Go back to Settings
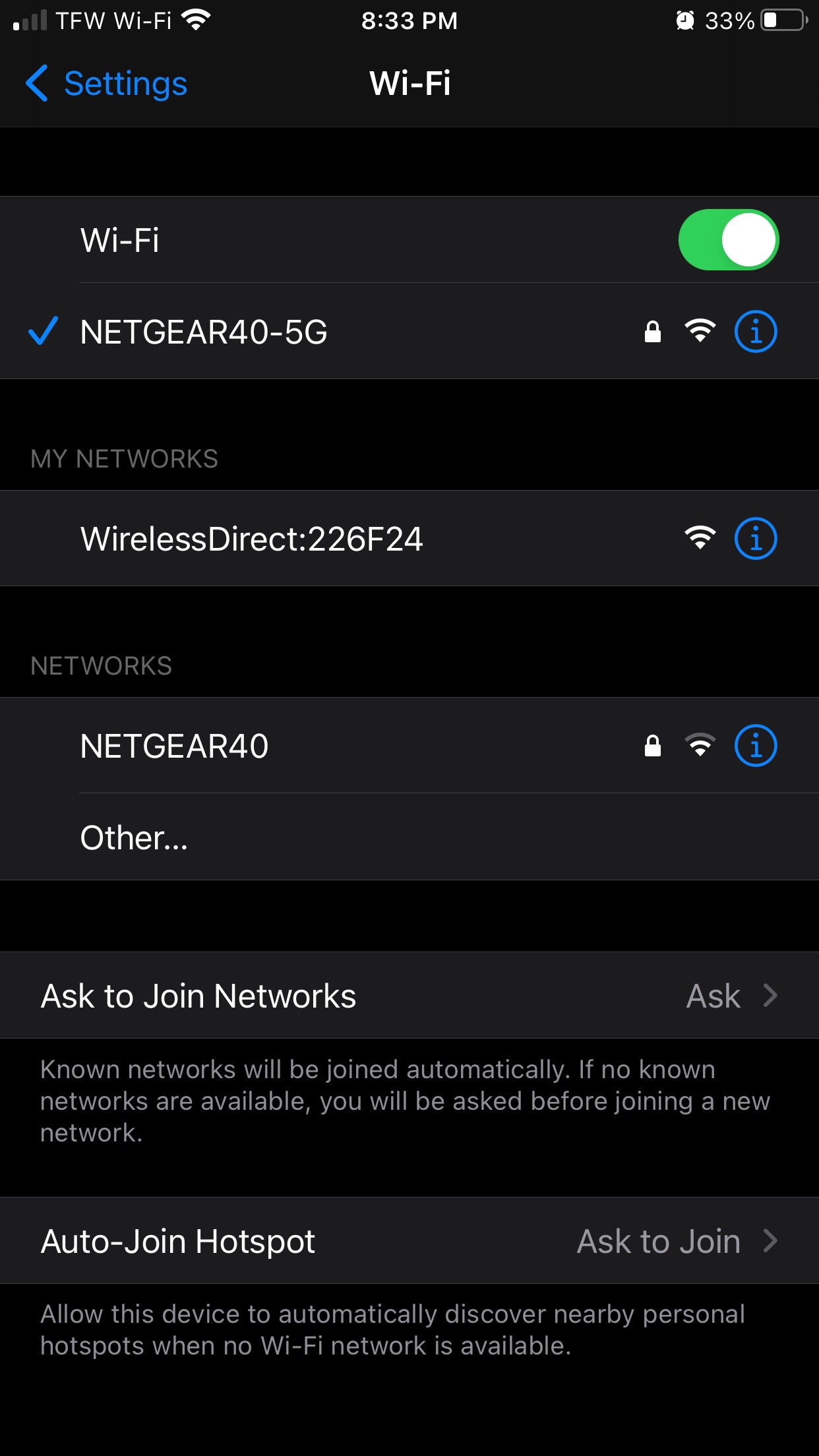The width and height of the screenshot is (819, 1456). point(107,83)
